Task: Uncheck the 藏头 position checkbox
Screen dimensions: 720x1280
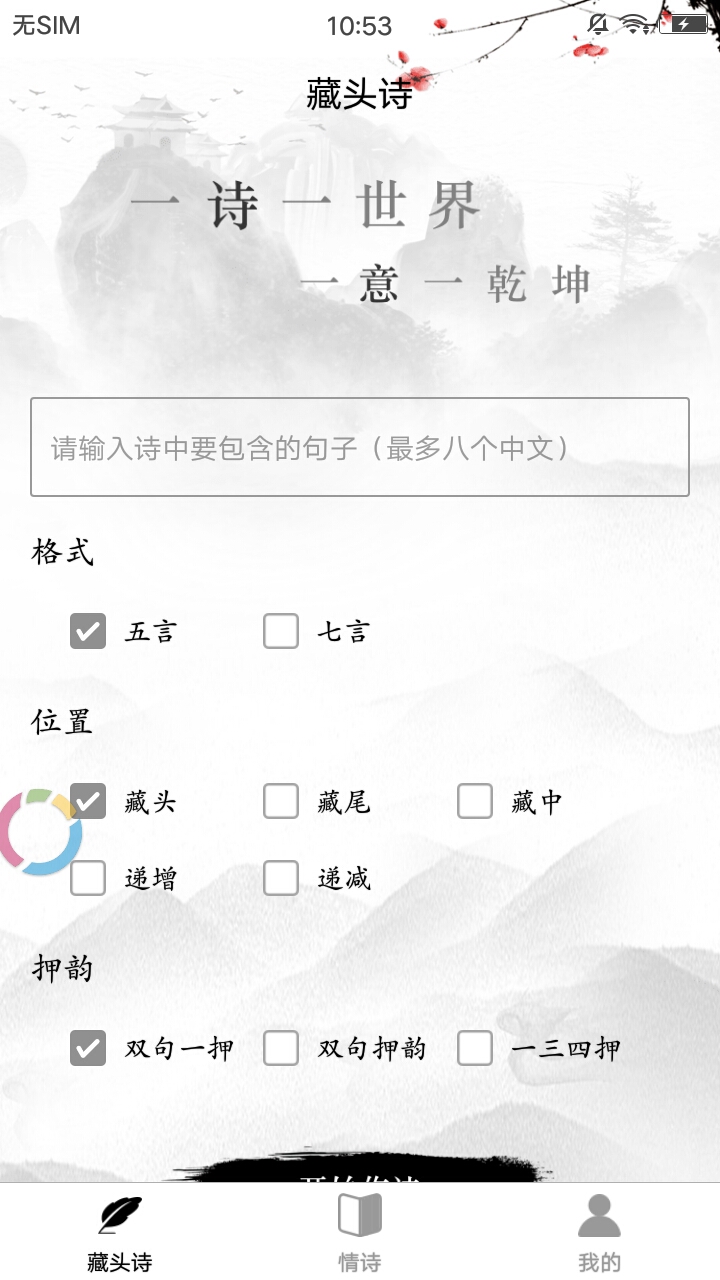Action: (x=90, y=801)
